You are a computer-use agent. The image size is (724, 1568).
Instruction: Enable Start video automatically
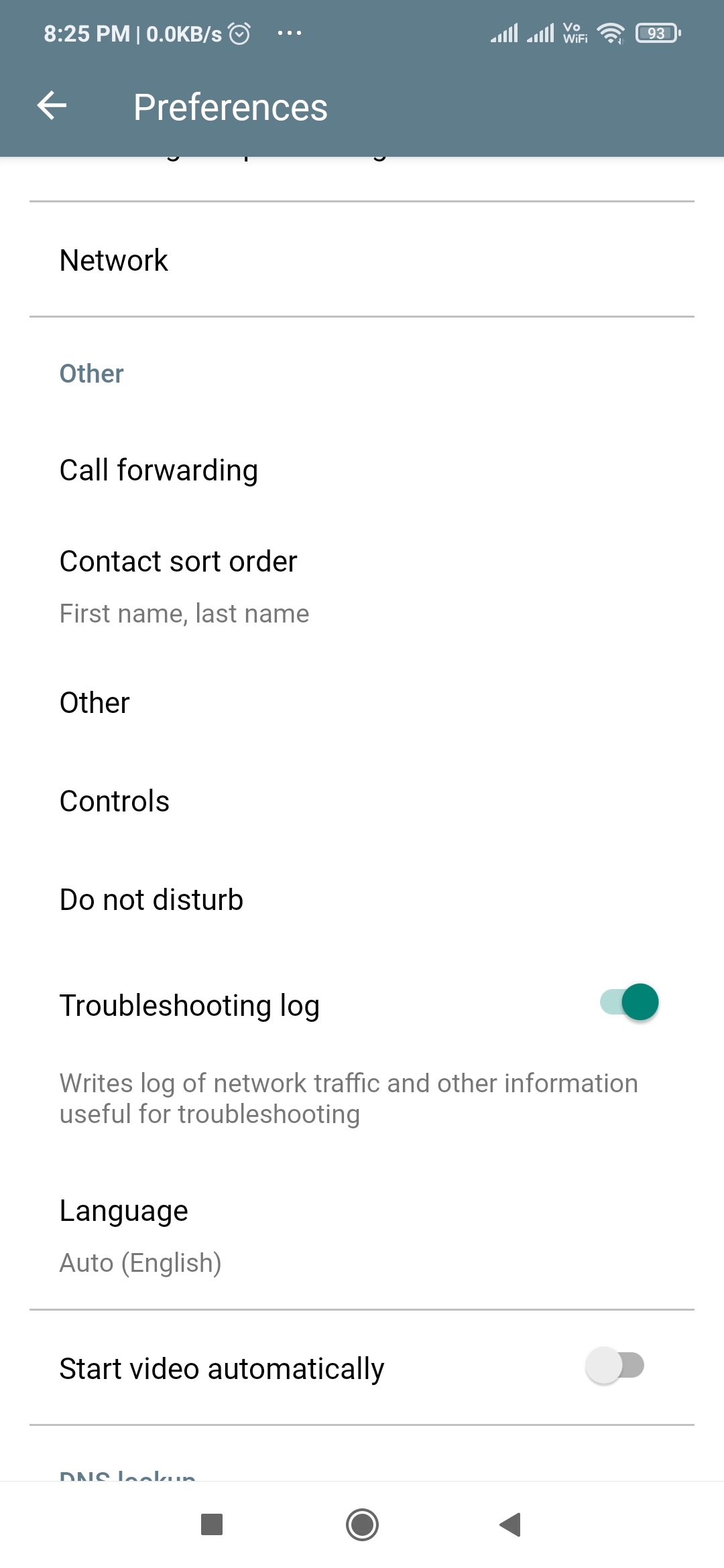point(615,1366)
